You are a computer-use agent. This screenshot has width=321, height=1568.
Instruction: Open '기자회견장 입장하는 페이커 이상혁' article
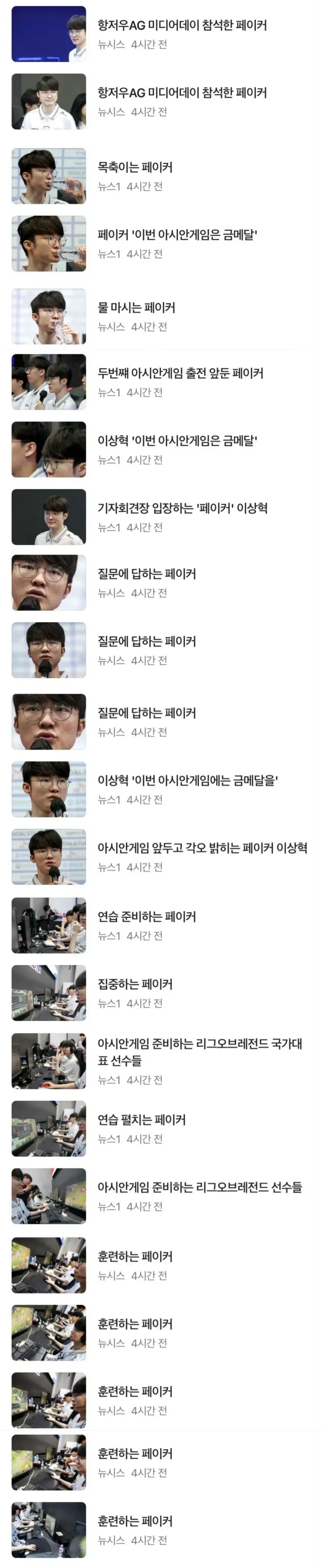183,508
